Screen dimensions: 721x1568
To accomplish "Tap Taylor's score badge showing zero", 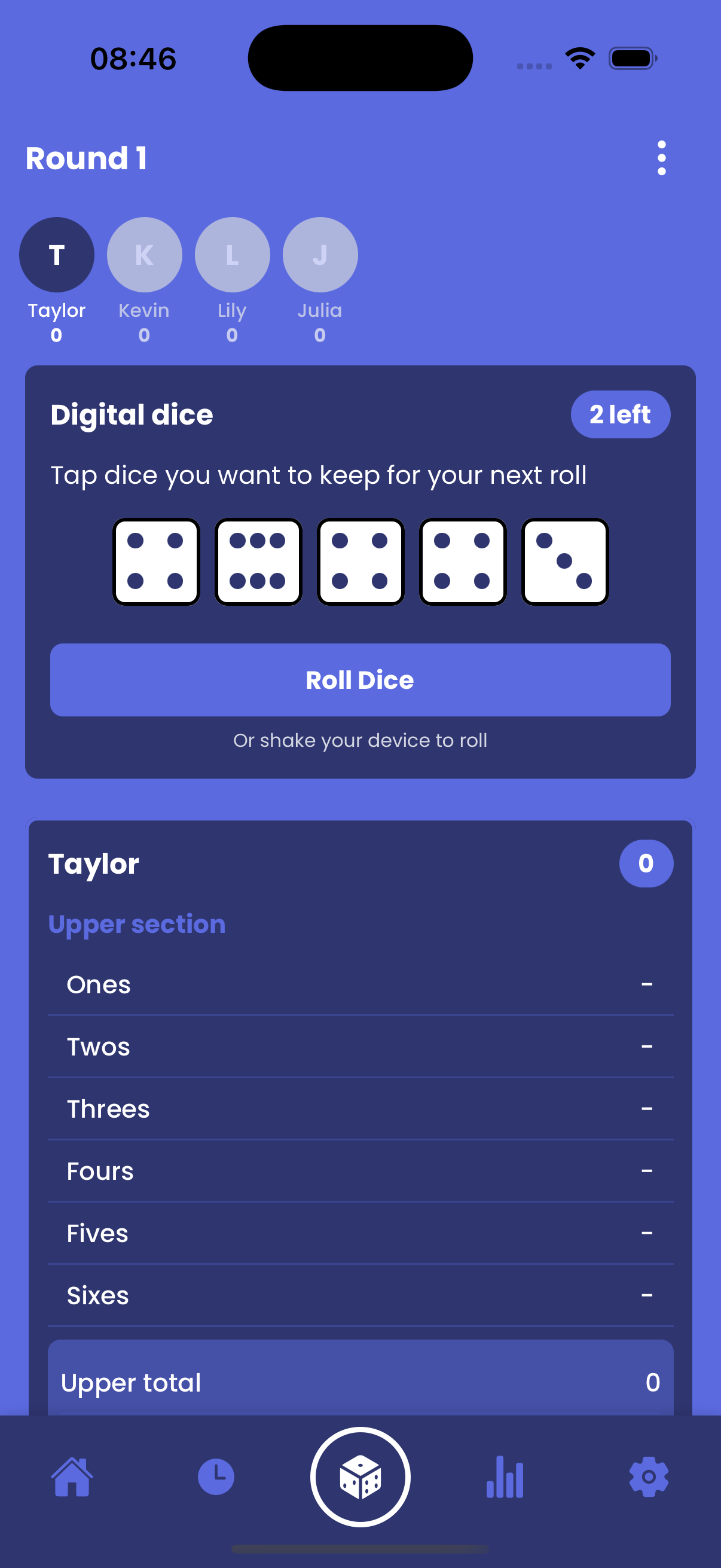I will pos(646,862).
